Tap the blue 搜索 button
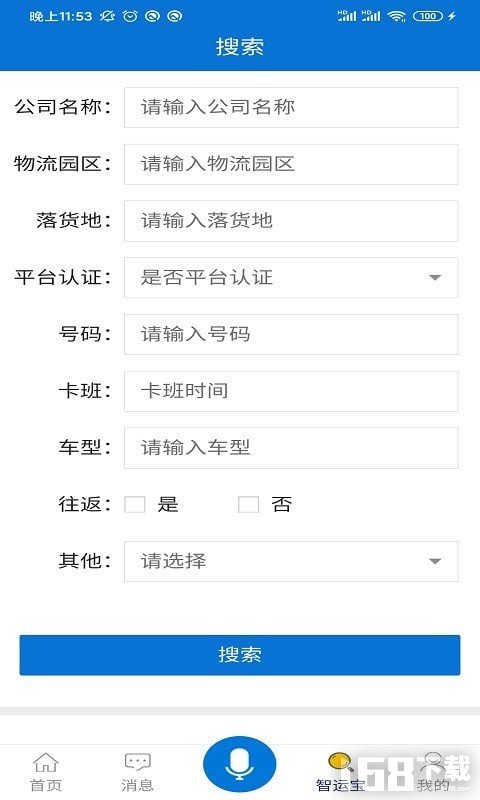The height and width of the screenshot is (800, 480). coord(240,655)
